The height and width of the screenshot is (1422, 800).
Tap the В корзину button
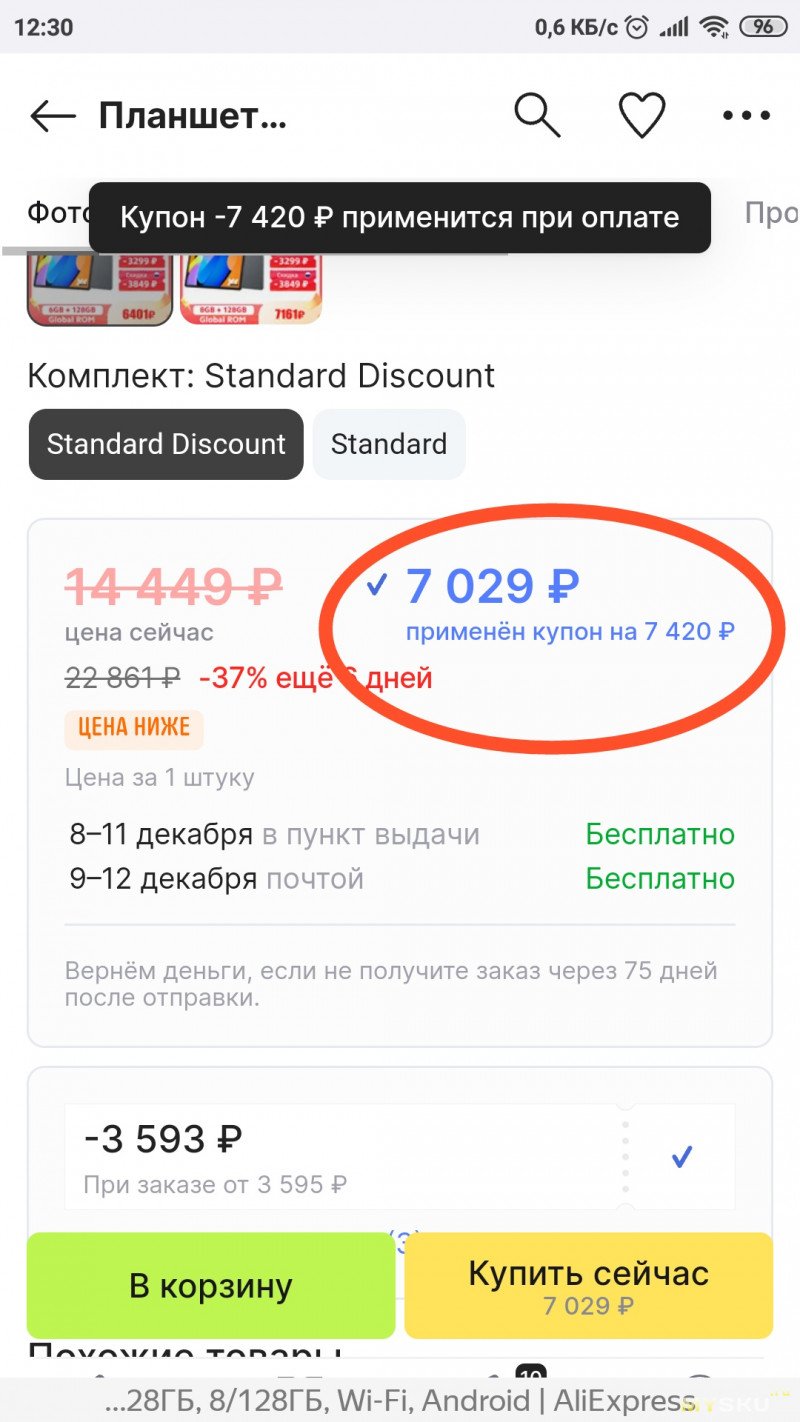(x=211, y=1285)
